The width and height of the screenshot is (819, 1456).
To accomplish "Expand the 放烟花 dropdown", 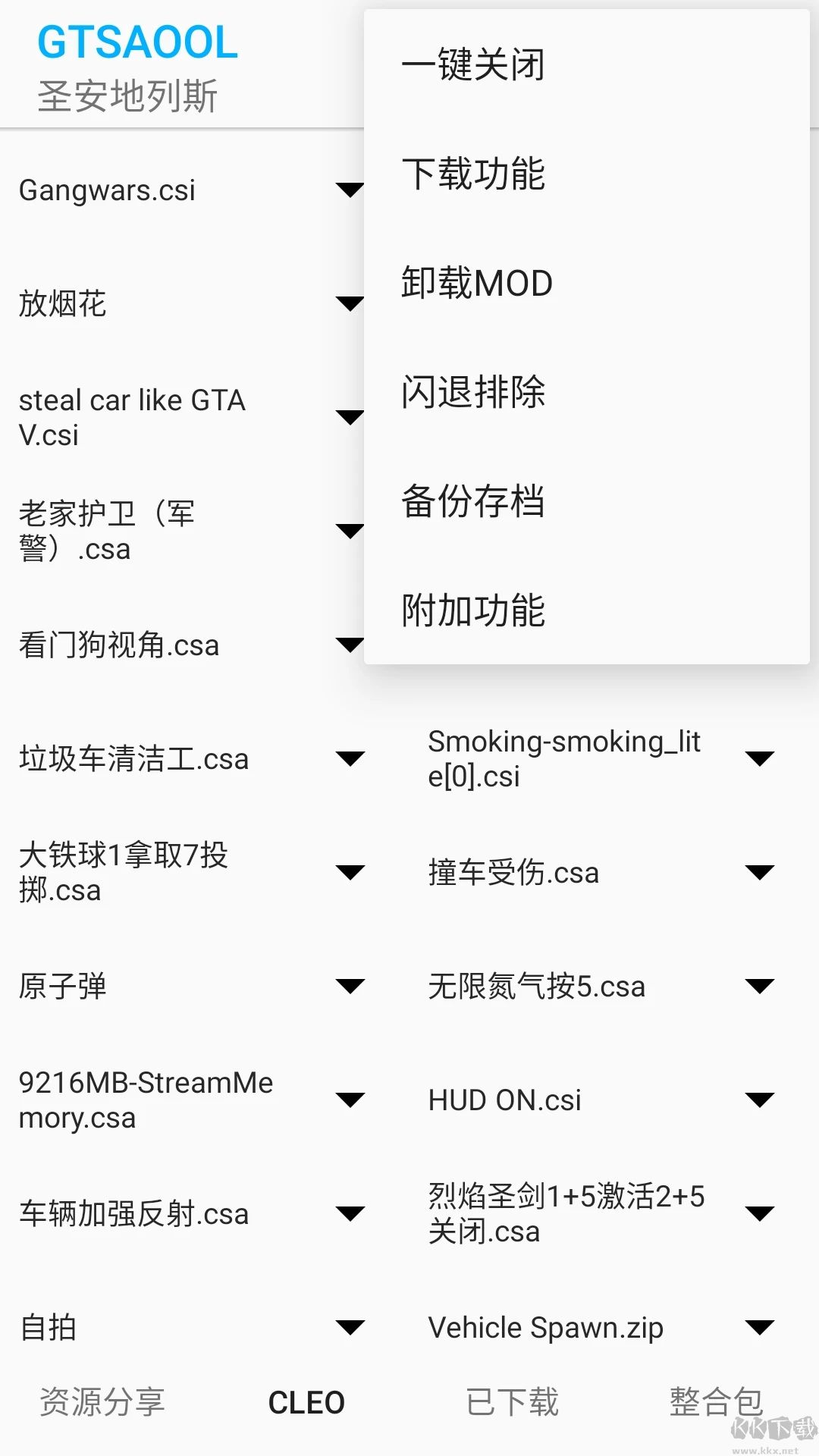I will click(350, 303).
